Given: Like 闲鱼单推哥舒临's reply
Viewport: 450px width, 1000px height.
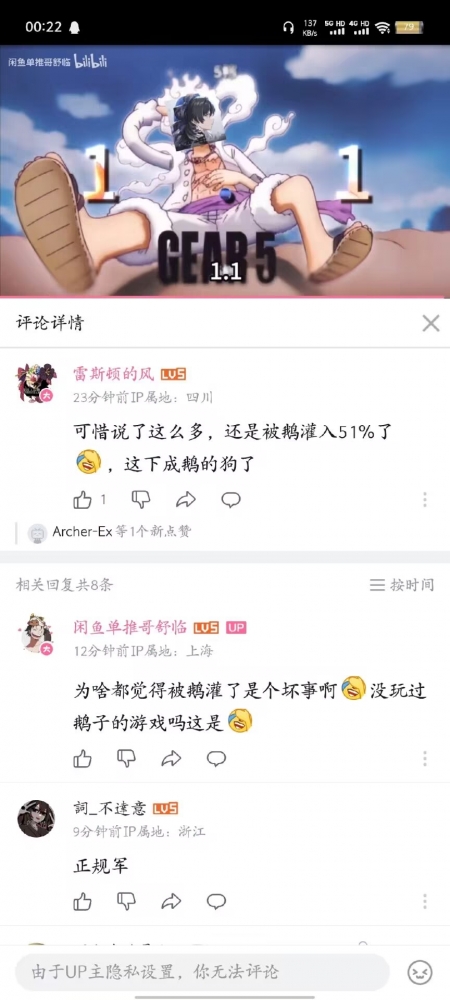Looking at the screenshot, I should pyautogui.click(x=83, y=758).
